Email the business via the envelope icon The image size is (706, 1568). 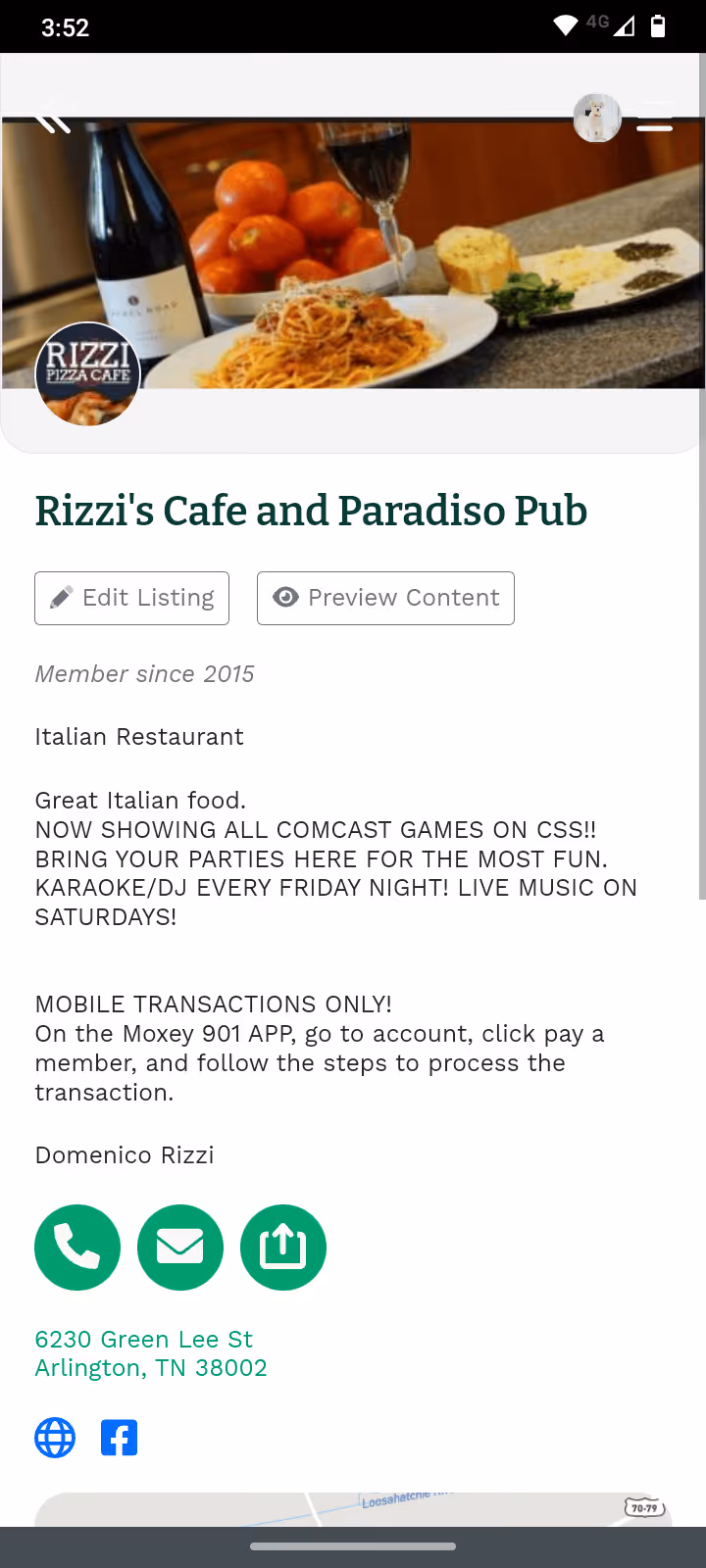coord(180,1247)
